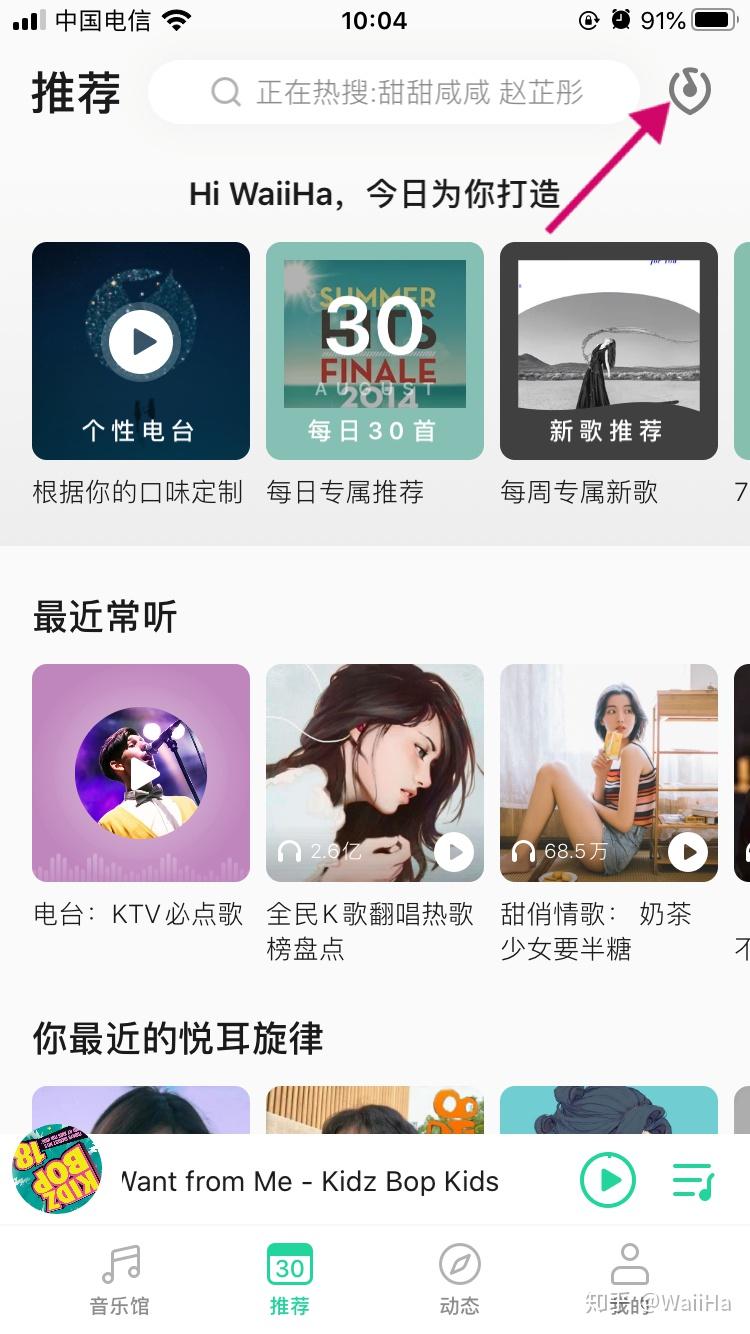
Task: Open the 新歌推荐 new songs card
Action: (609, 351)
